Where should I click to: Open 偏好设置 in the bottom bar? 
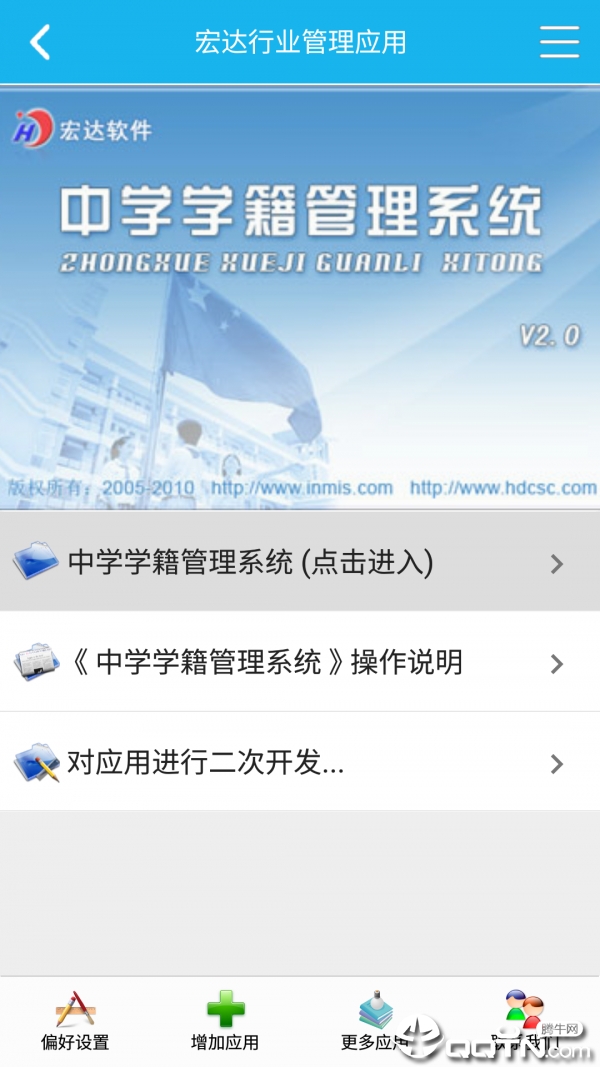pos(75,1022)
